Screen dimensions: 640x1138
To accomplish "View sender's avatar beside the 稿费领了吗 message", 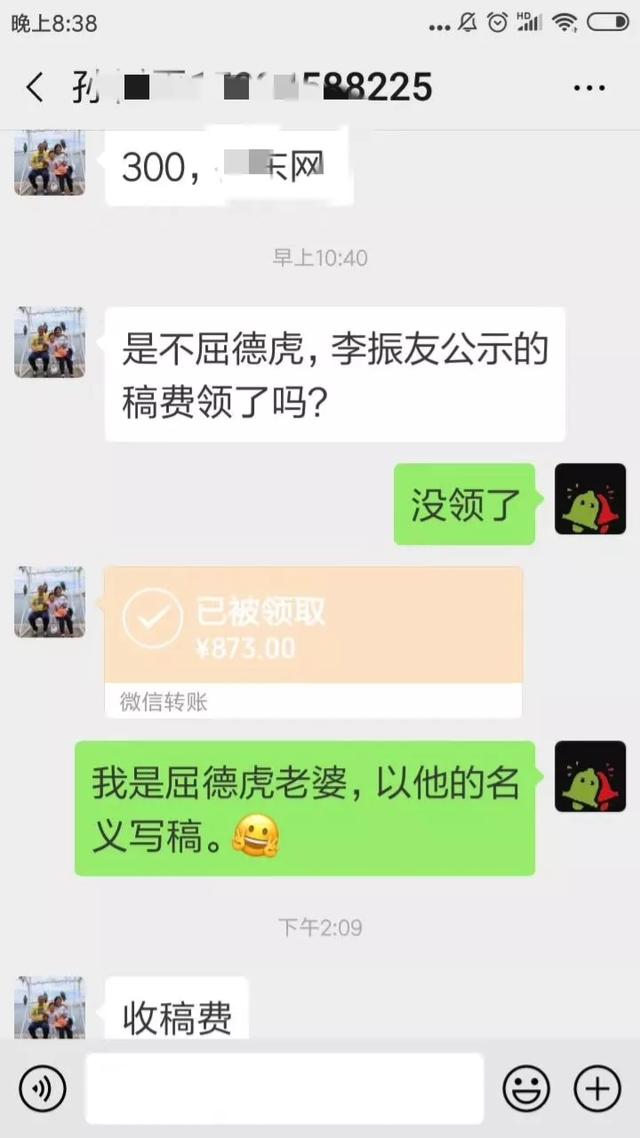I will click(49, 342).
